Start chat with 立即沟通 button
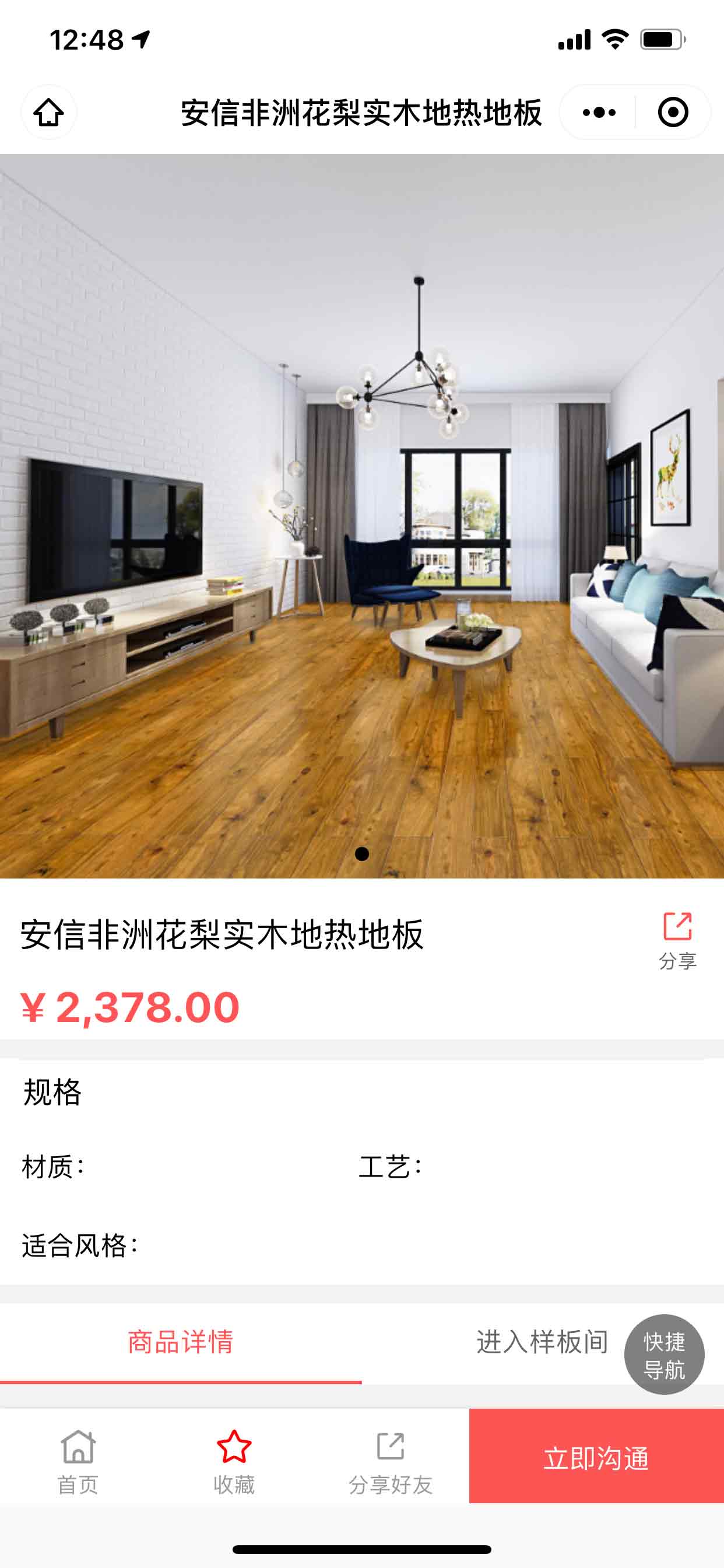 point(596,1457)
